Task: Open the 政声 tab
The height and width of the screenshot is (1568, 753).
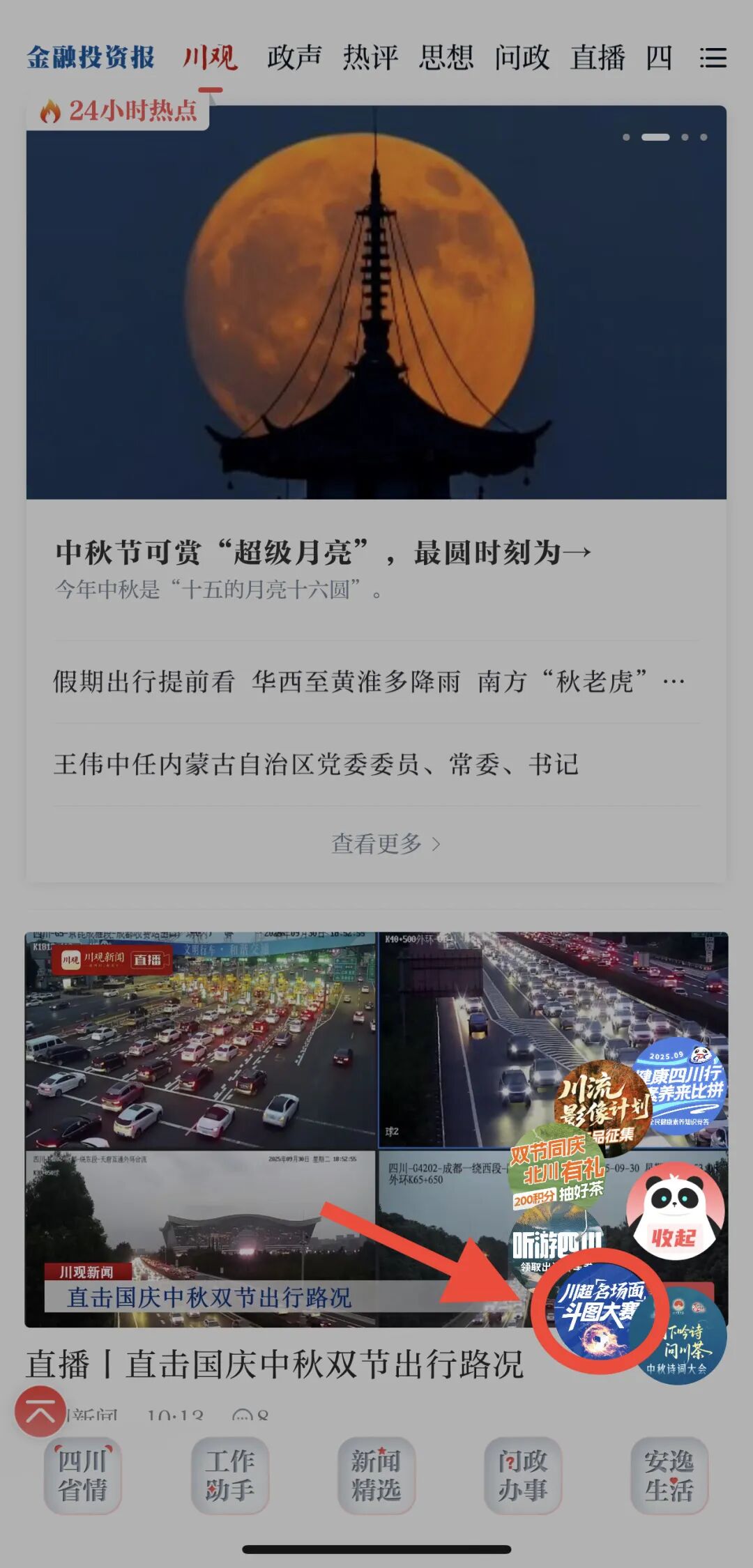Action: (294, 57)
